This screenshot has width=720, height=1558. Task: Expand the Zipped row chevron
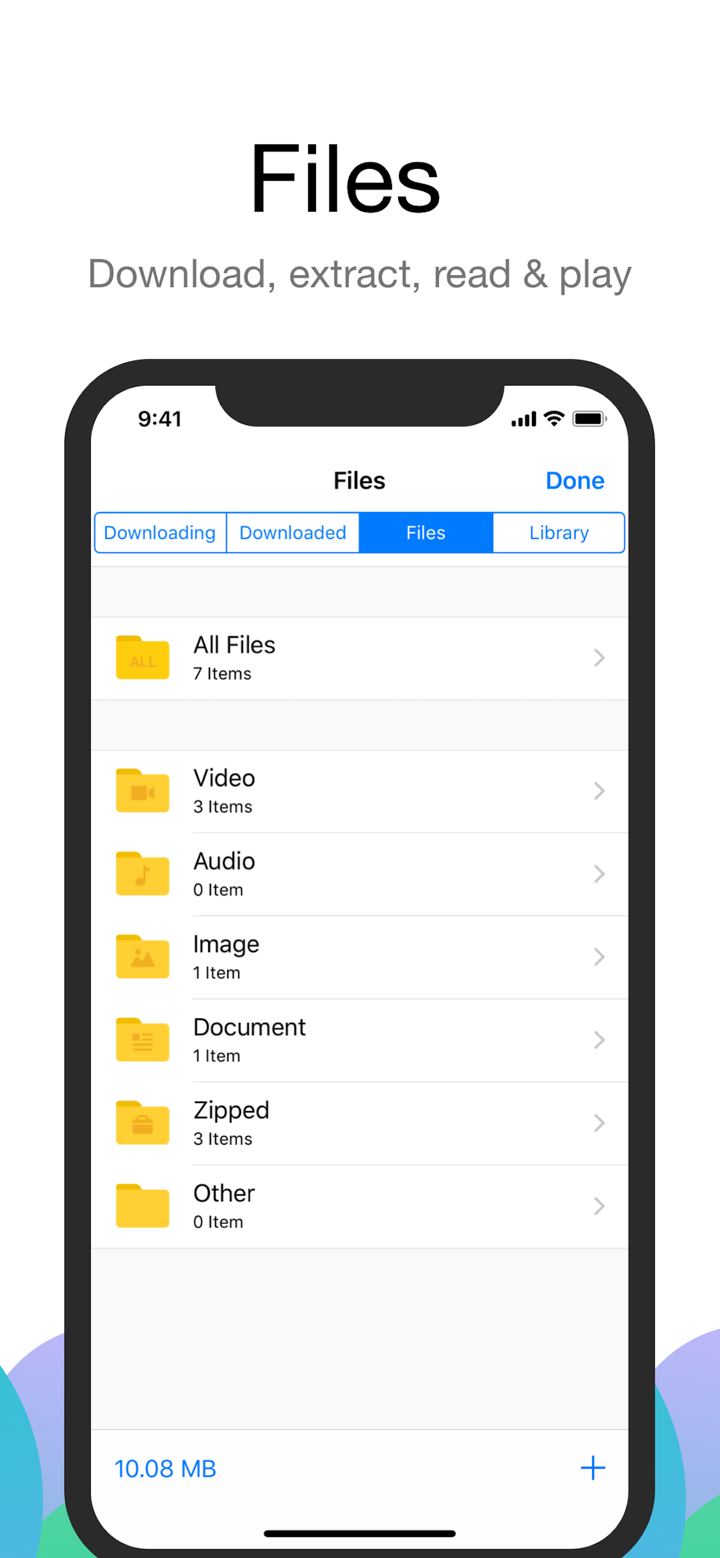coord(599,1123)
